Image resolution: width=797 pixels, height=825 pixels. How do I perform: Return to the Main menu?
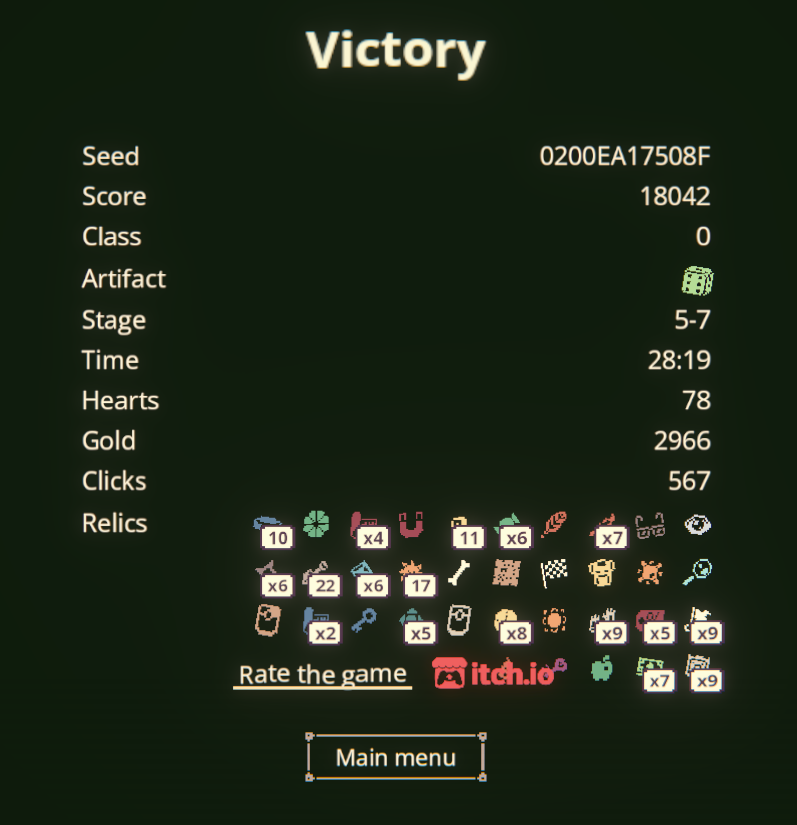click(396, 757)
